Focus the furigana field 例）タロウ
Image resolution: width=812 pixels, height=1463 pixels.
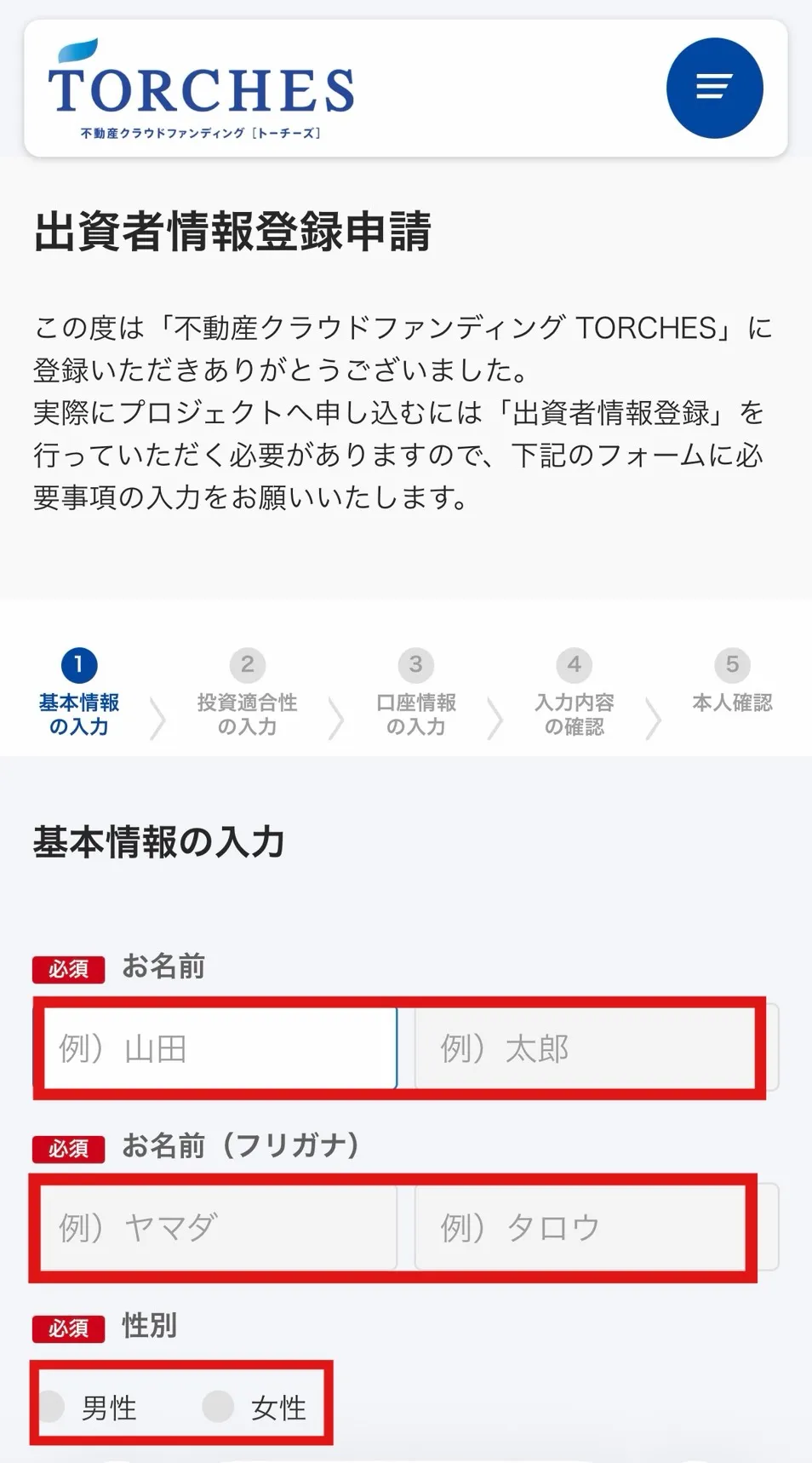587,1227
